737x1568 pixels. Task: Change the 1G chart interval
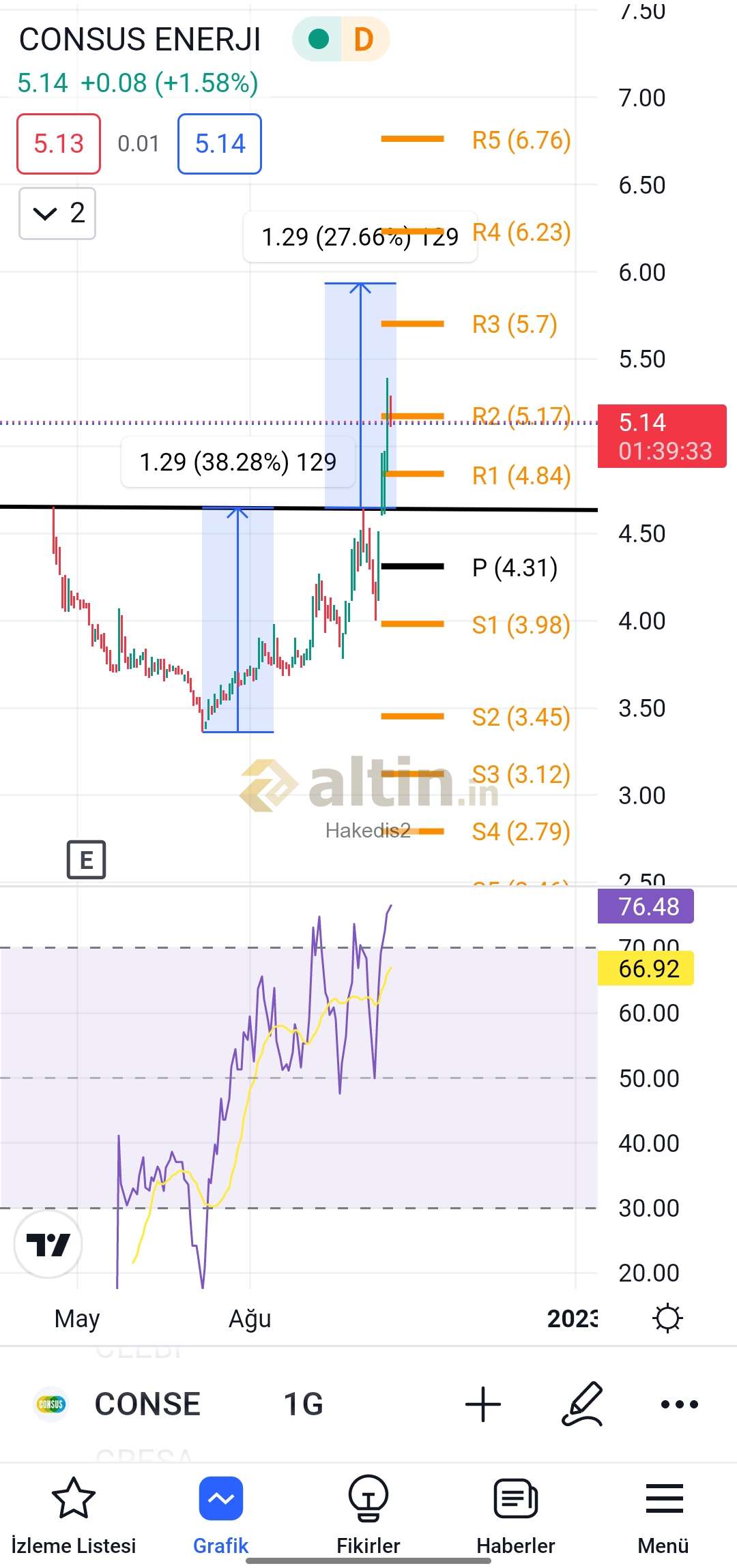tap(303, 1404)
